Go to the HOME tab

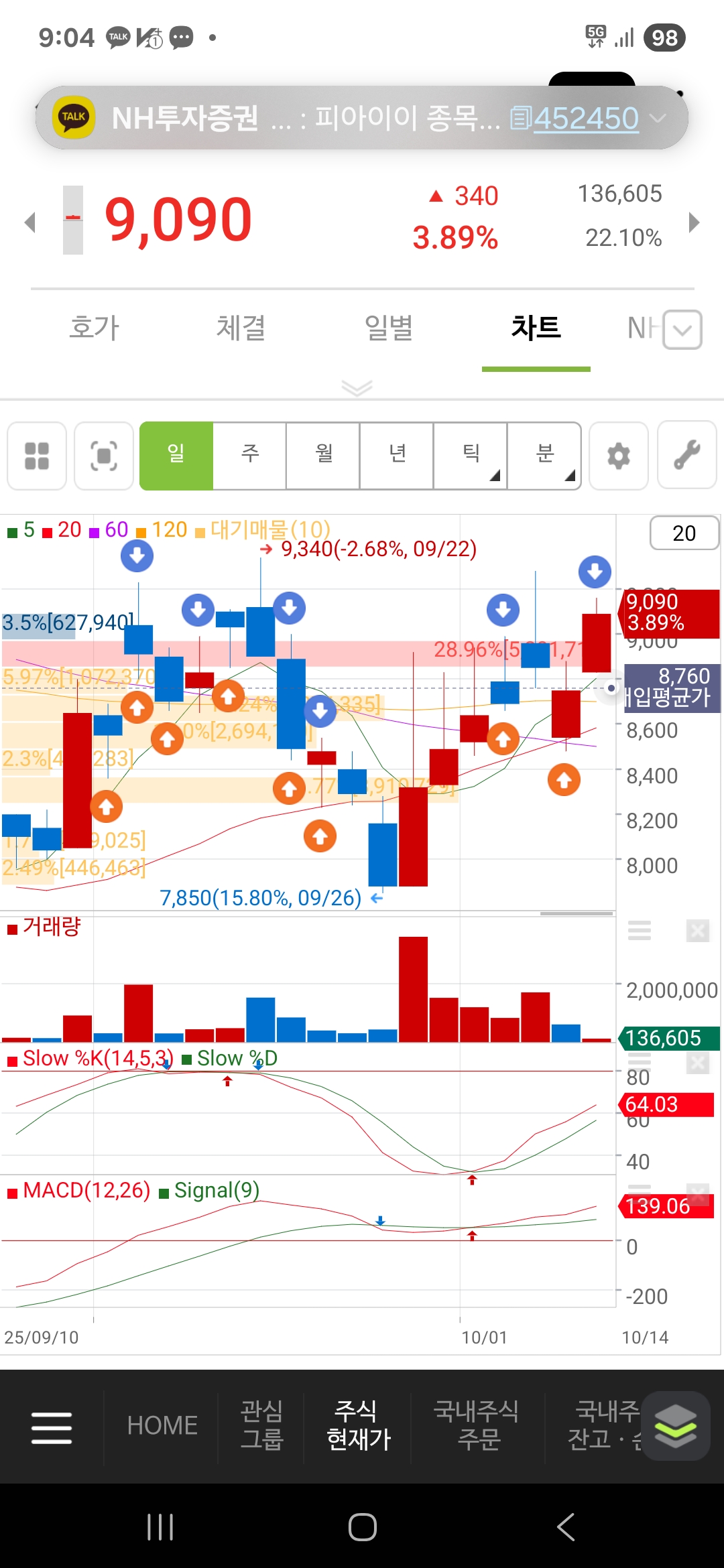(162, 1426)
